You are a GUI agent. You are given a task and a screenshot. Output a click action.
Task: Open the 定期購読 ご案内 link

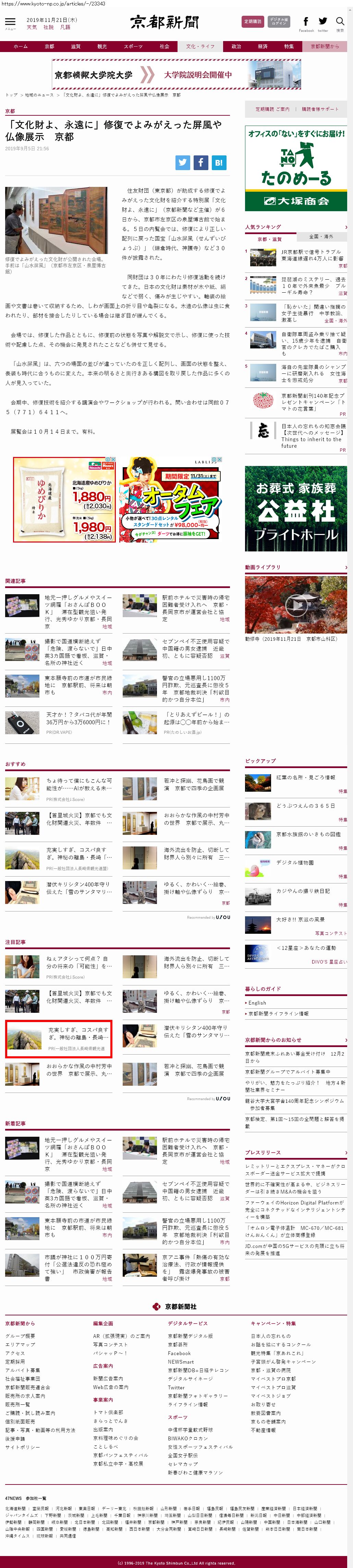pyautogui.click(x=272, y=109)
